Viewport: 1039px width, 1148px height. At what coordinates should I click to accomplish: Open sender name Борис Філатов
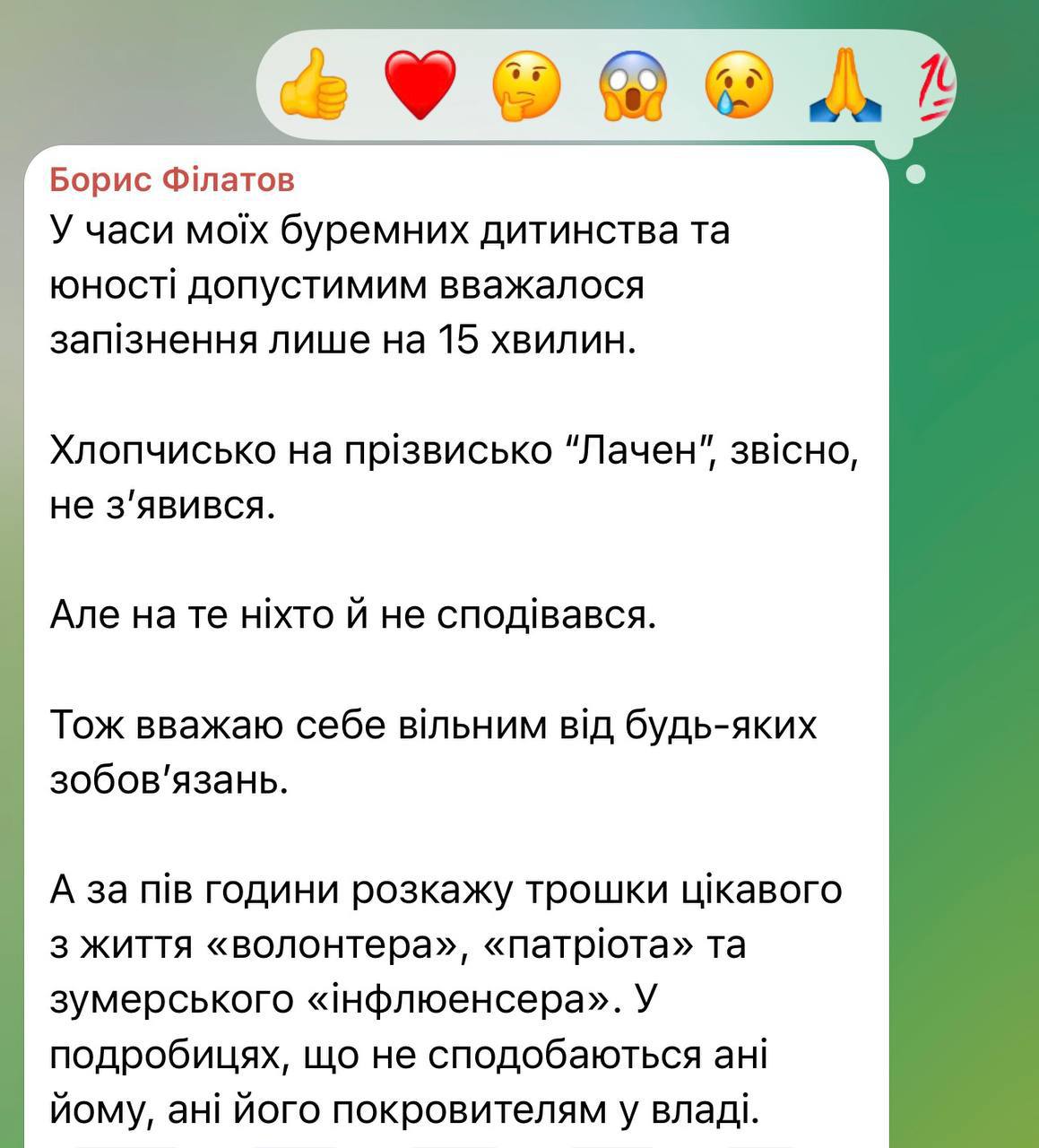click(x=171, y=180)
